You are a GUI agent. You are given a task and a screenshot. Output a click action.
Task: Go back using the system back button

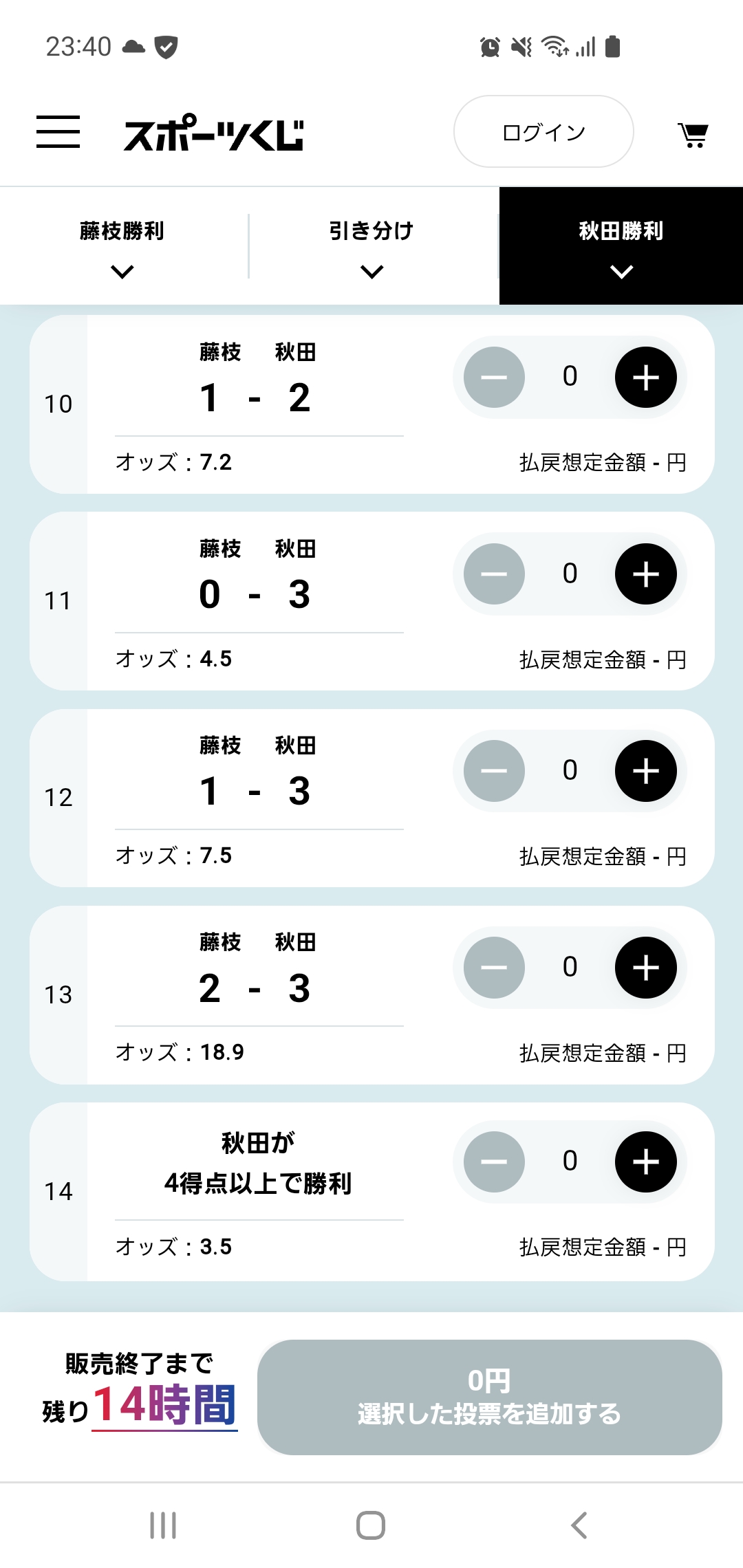coord(579,1525)
